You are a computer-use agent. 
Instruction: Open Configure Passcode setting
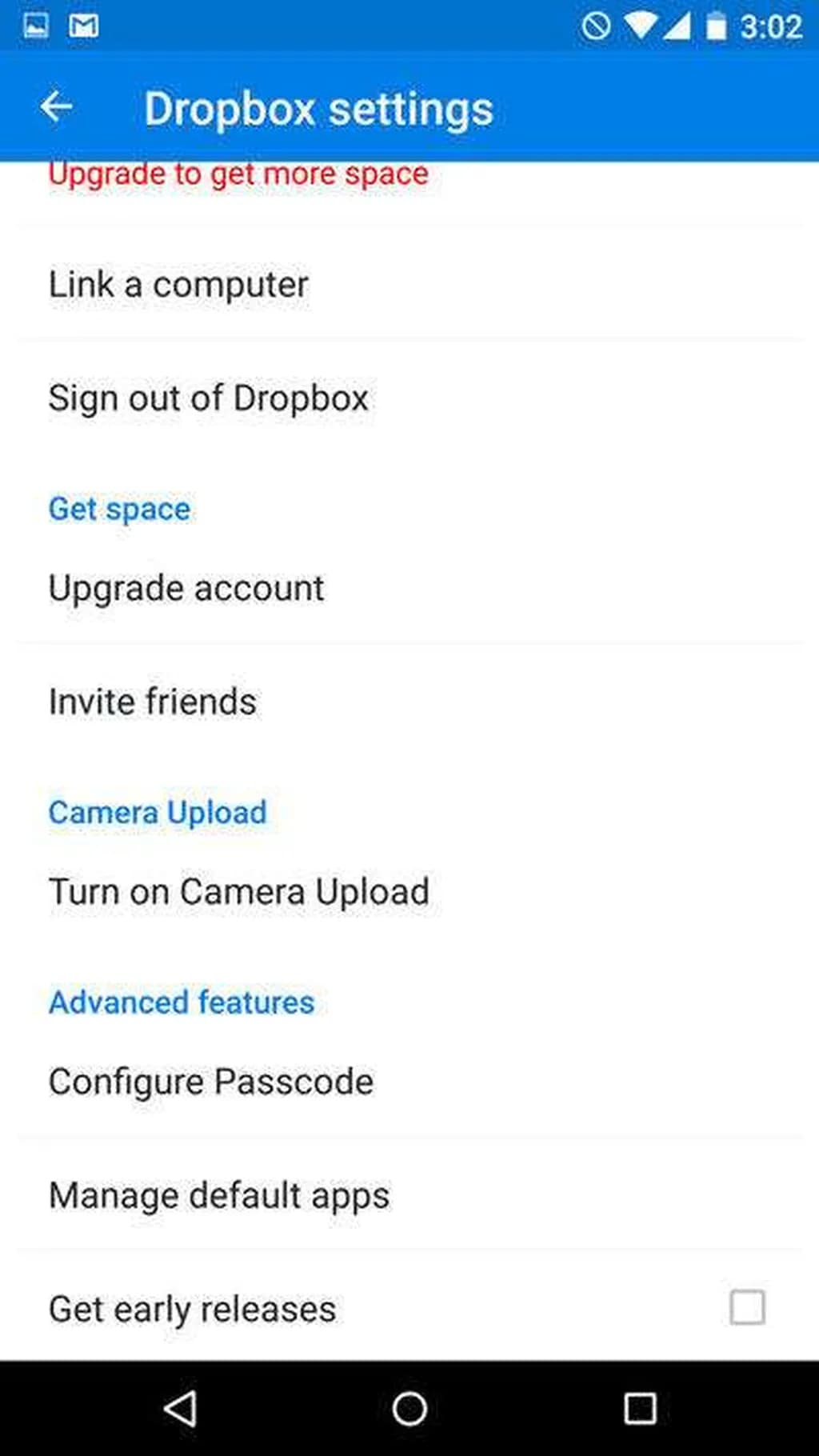pos(211,1082)
